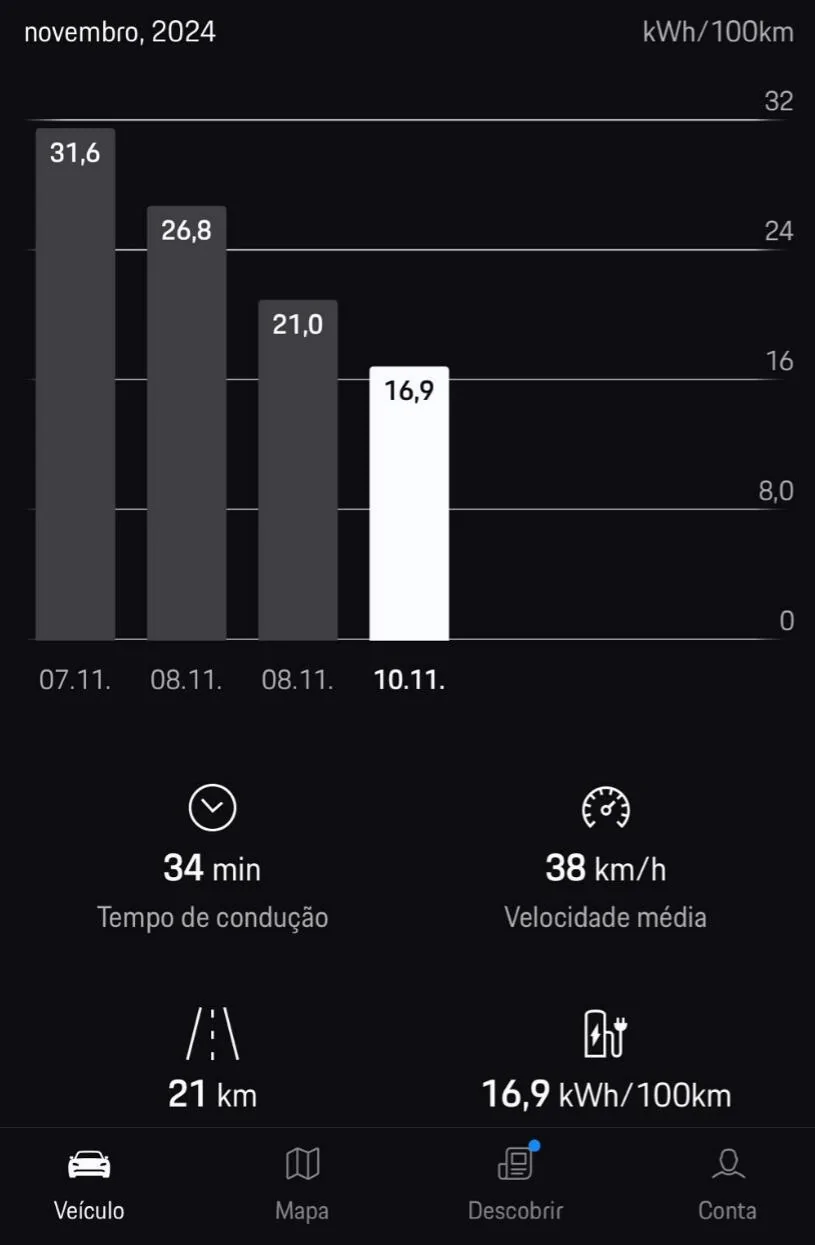Image resolution: width=815 pixels, height=1245 pixels.
Task: Select the 26,8 consumption bar
Action: (x=187, y=423)
